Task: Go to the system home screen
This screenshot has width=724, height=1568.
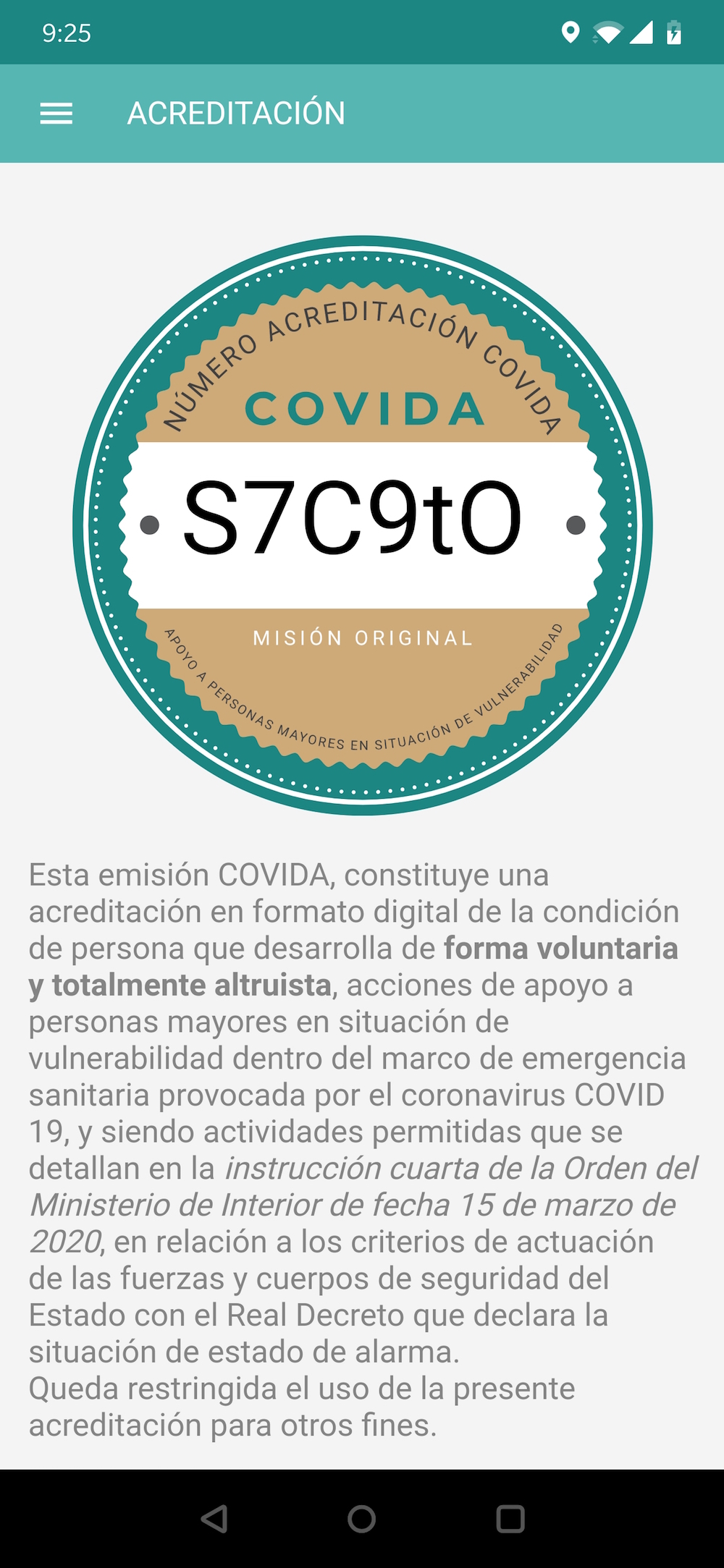Action: 361,1519
